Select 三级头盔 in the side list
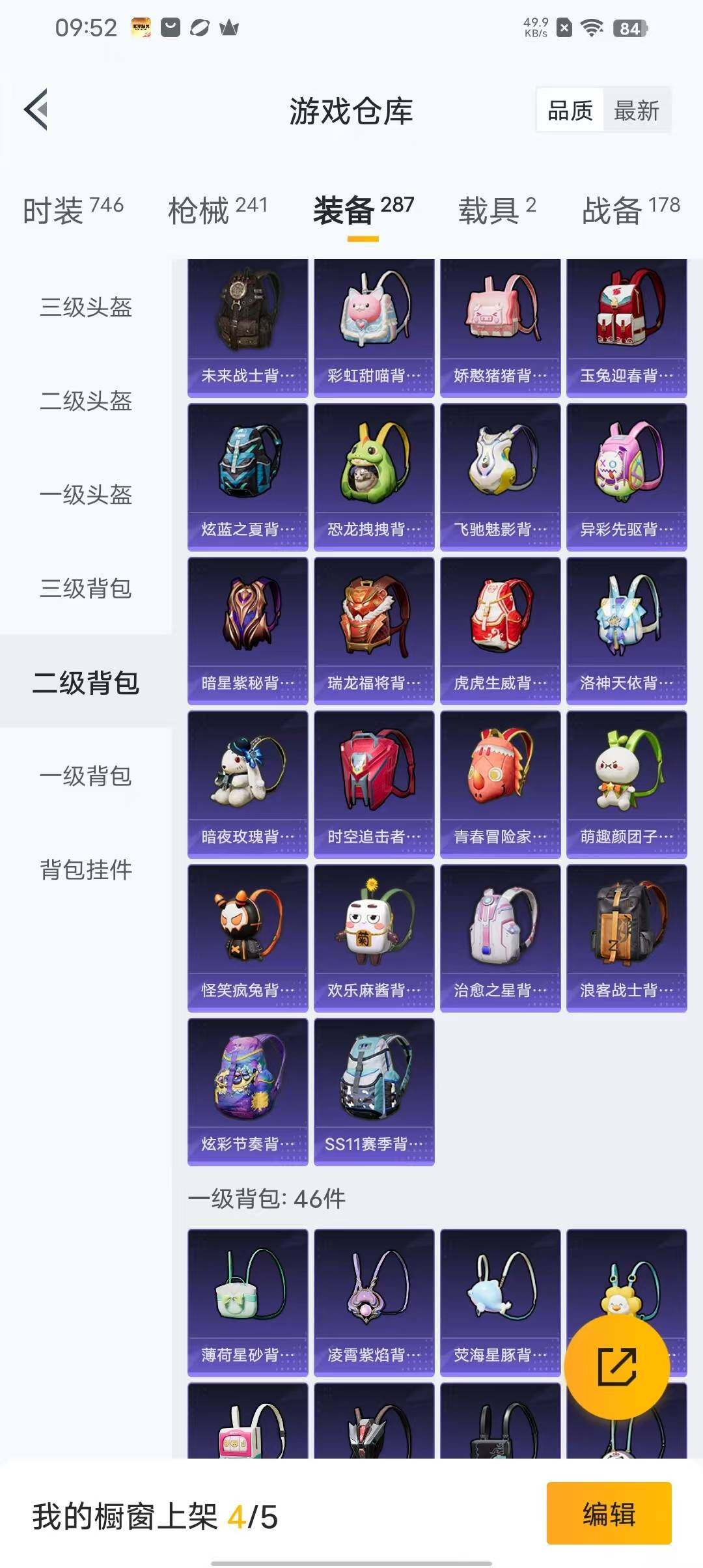This screenshot has height=1568, width=703. click(86, 307)
